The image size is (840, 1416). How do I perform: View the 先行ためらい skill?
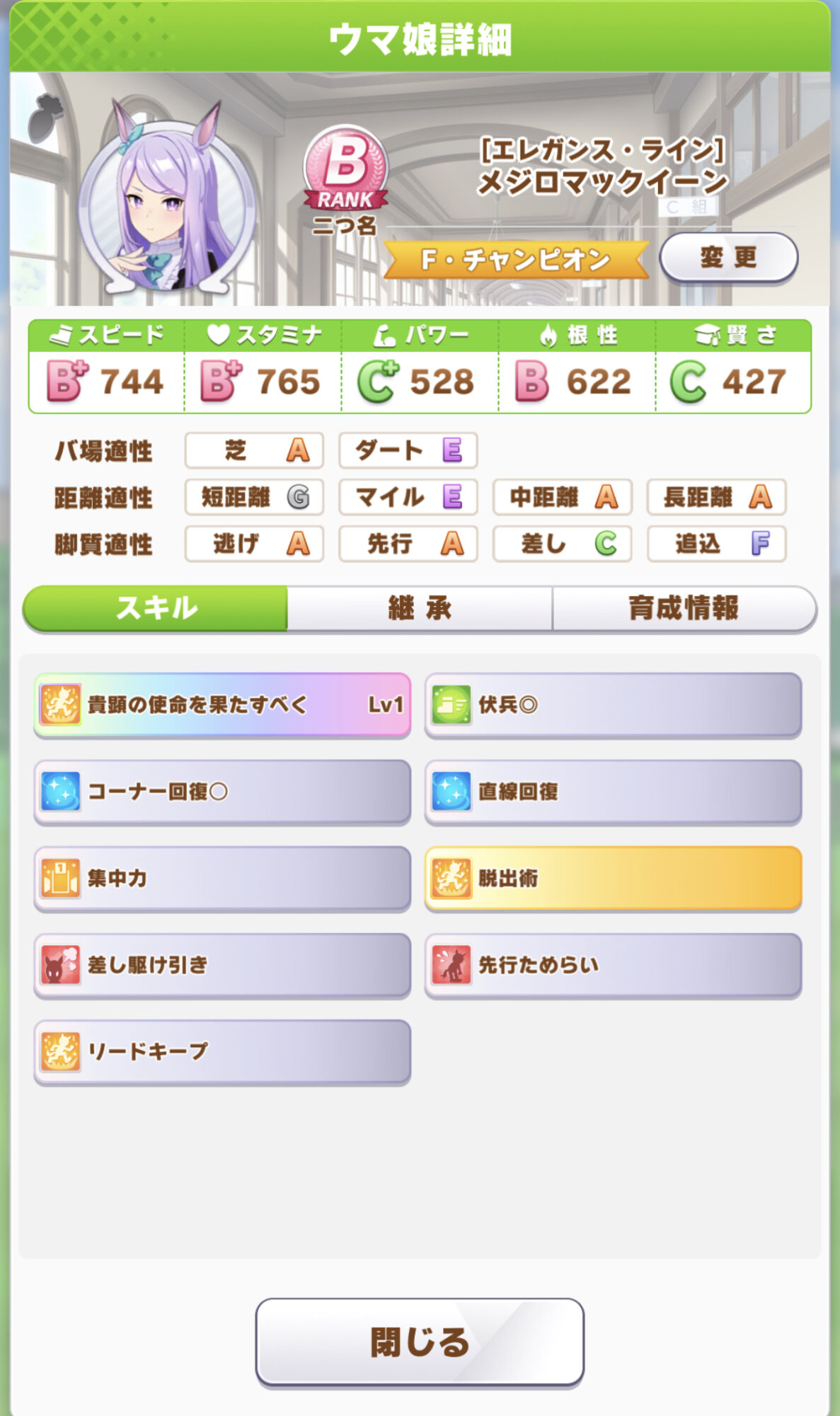[613, 965]
